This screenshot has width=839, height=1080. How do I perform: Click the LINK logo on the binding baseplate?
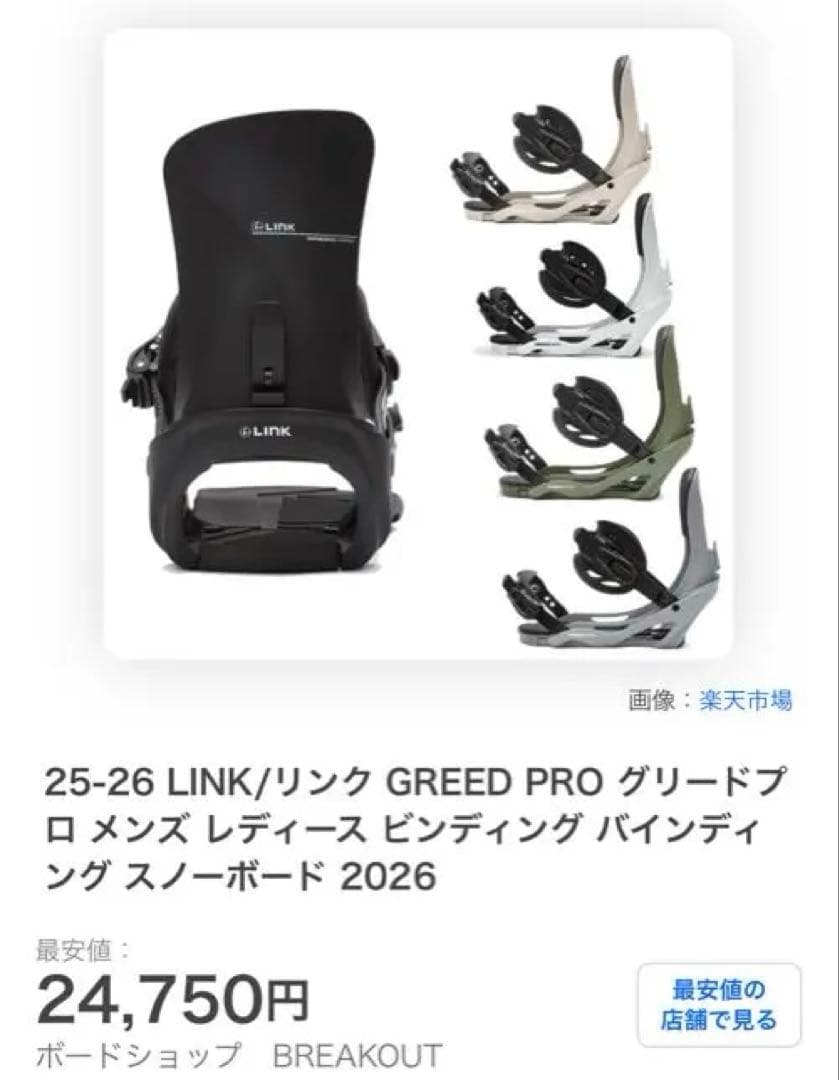(265, 430)
